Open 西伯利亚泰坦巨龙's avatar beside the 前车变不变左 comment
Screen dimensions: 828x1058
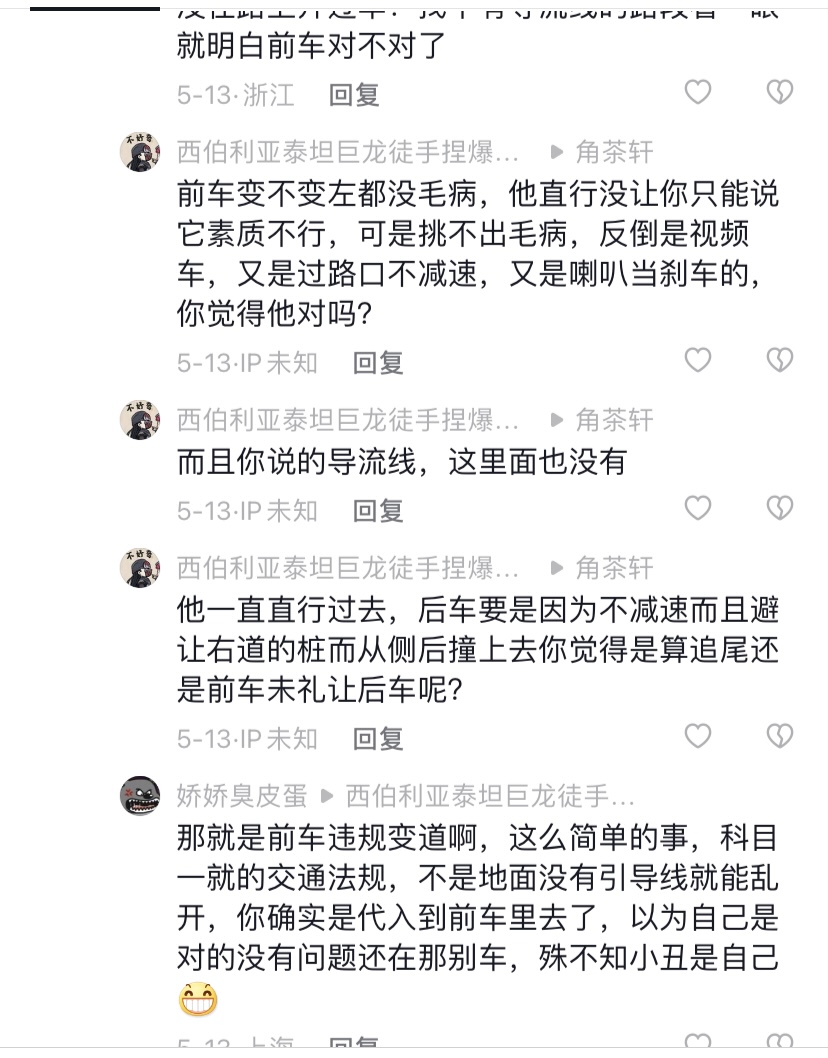pos(140,152)
